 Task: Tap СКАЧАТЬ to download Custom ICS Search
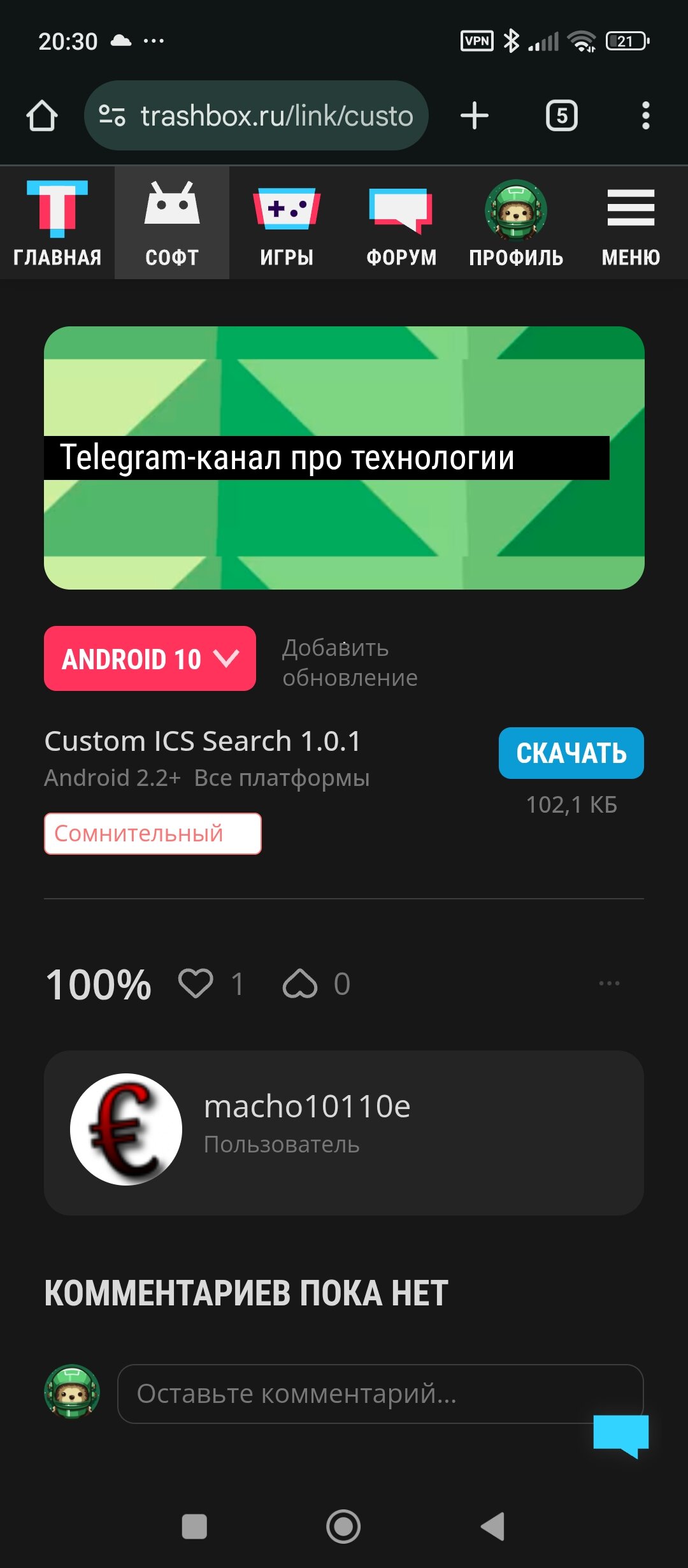pyautogui.click(x=571, y=753)
